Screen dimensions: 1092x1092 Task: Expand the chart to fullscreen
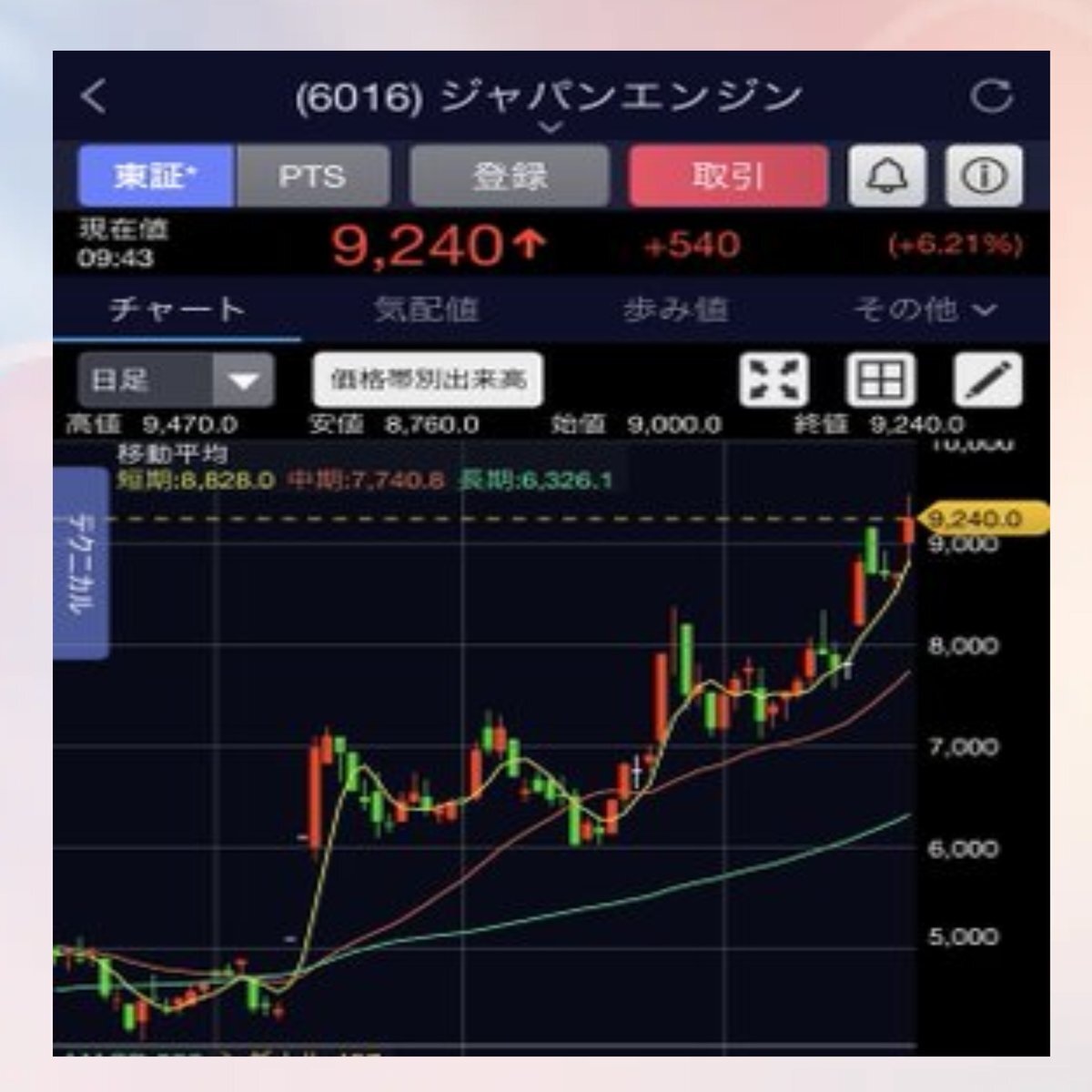coord(773,379)
